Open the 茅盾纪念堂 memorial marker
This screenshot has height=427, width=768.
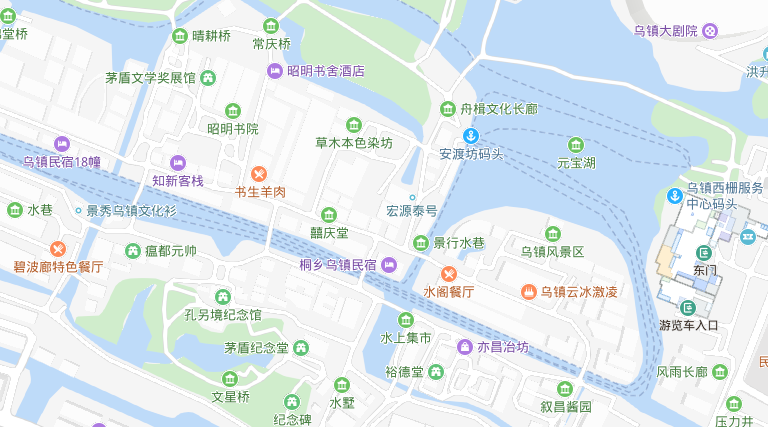(301, 347)
